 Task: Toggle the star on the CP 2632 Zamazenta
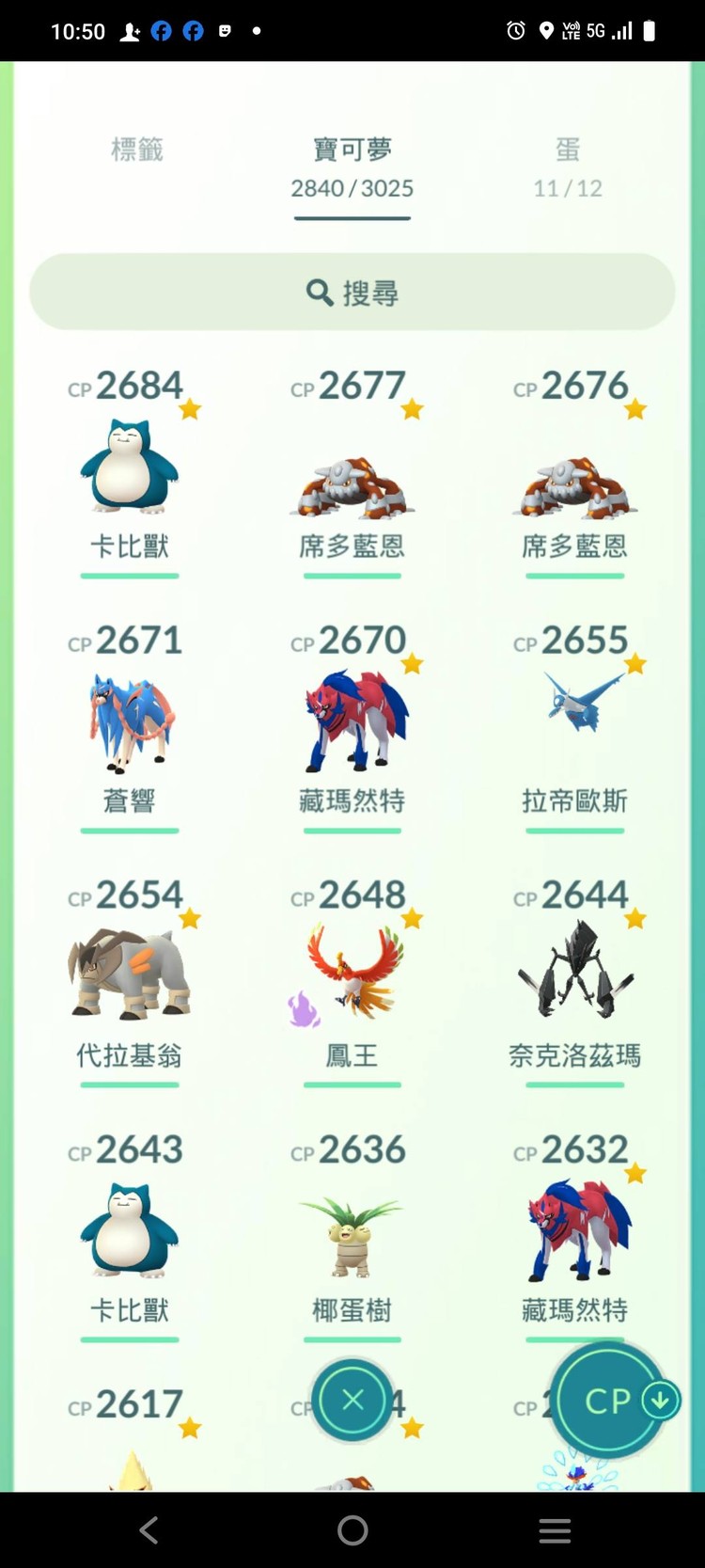636,1171
